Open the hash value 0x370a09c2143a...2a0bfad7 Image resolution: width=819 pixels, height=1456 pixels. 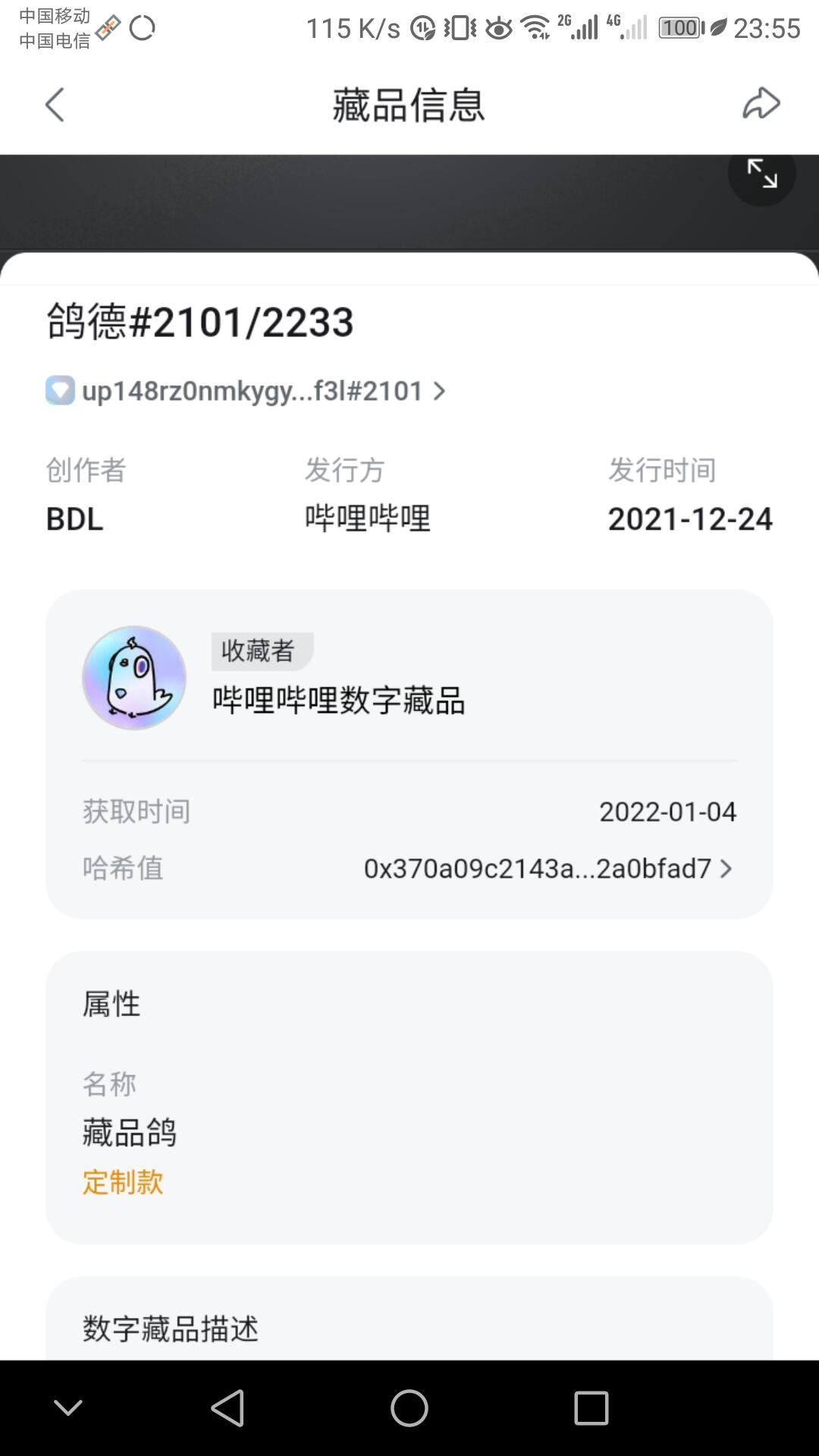click(548, 868)
